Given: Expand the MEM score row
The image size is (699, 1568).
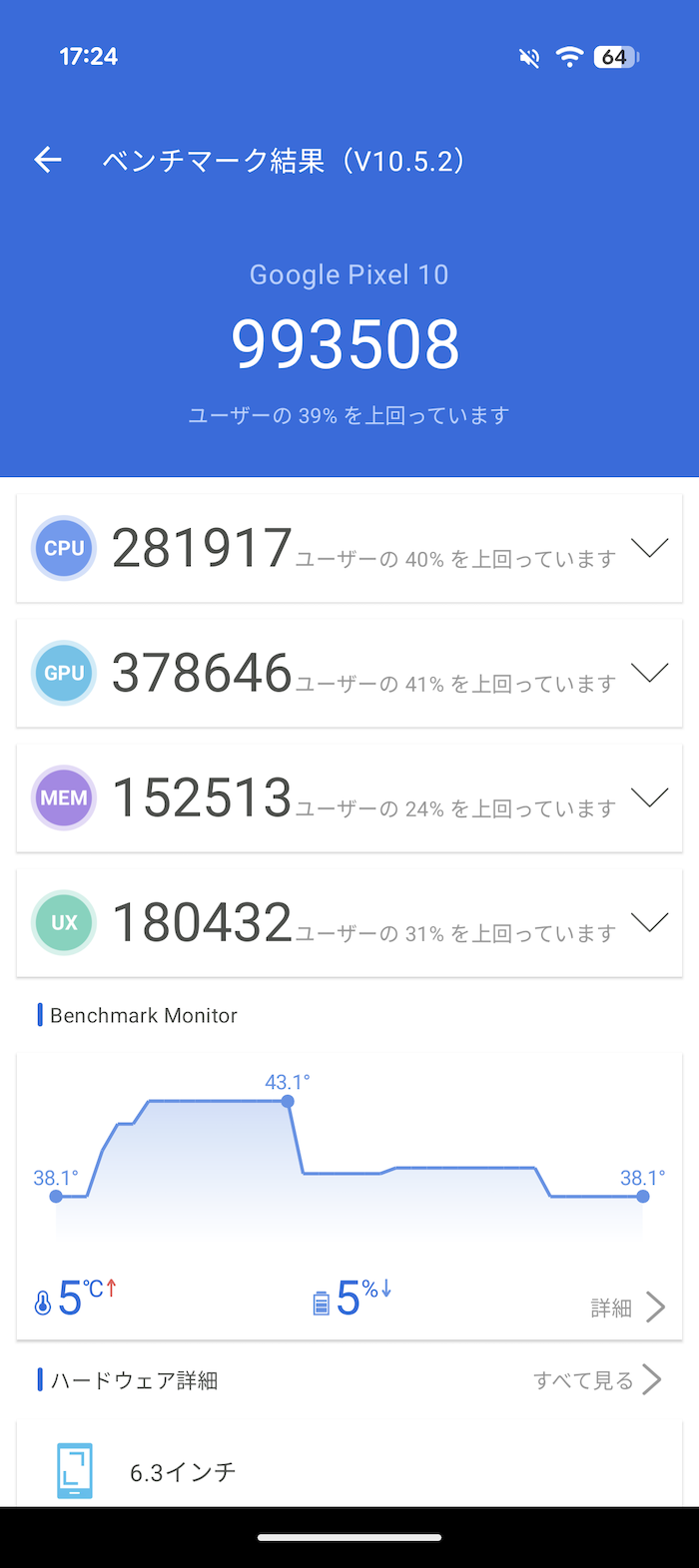Looking at the screenshot, I should click(x=349, y=798).
